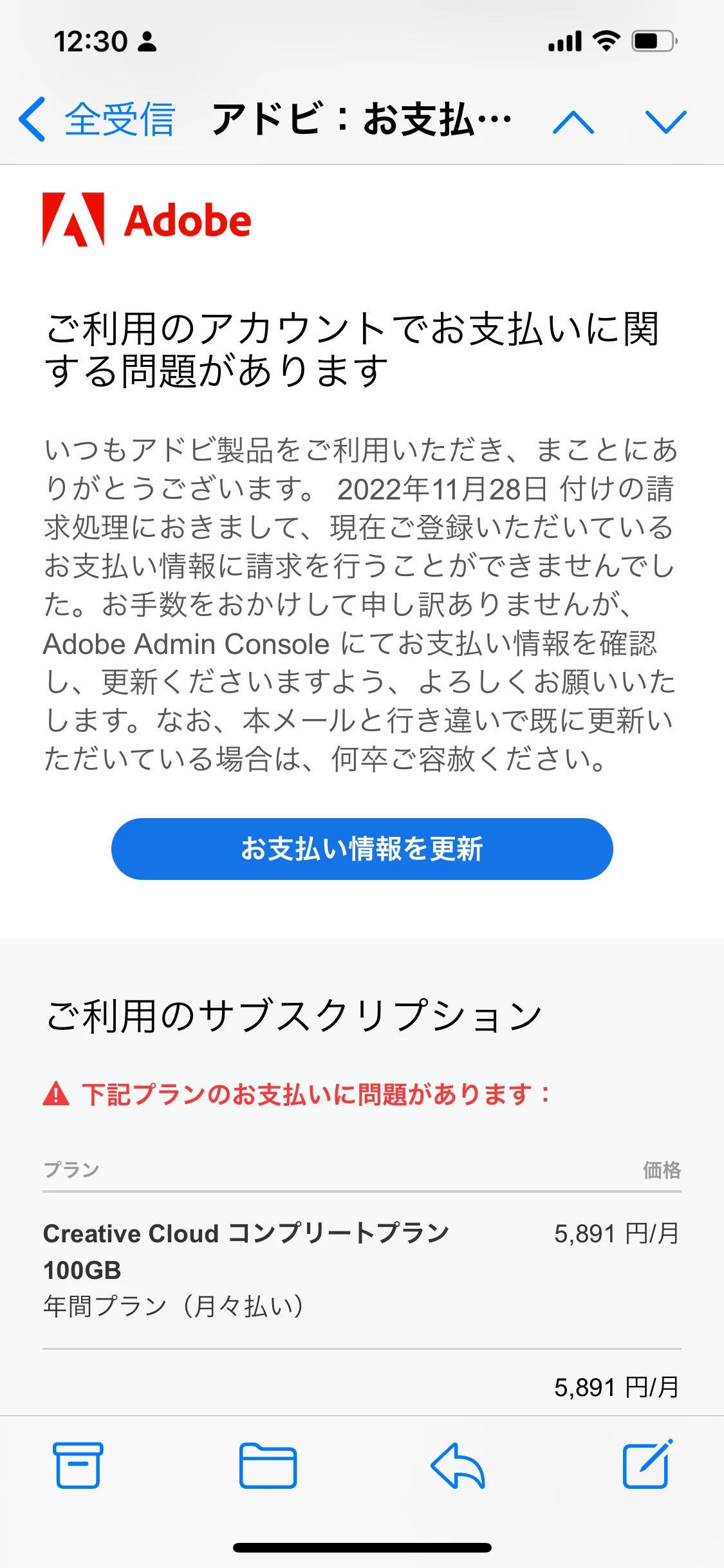This screenshot has width=724, height=1568.
Task: Compose a new email
Action: coord(647,1465)
